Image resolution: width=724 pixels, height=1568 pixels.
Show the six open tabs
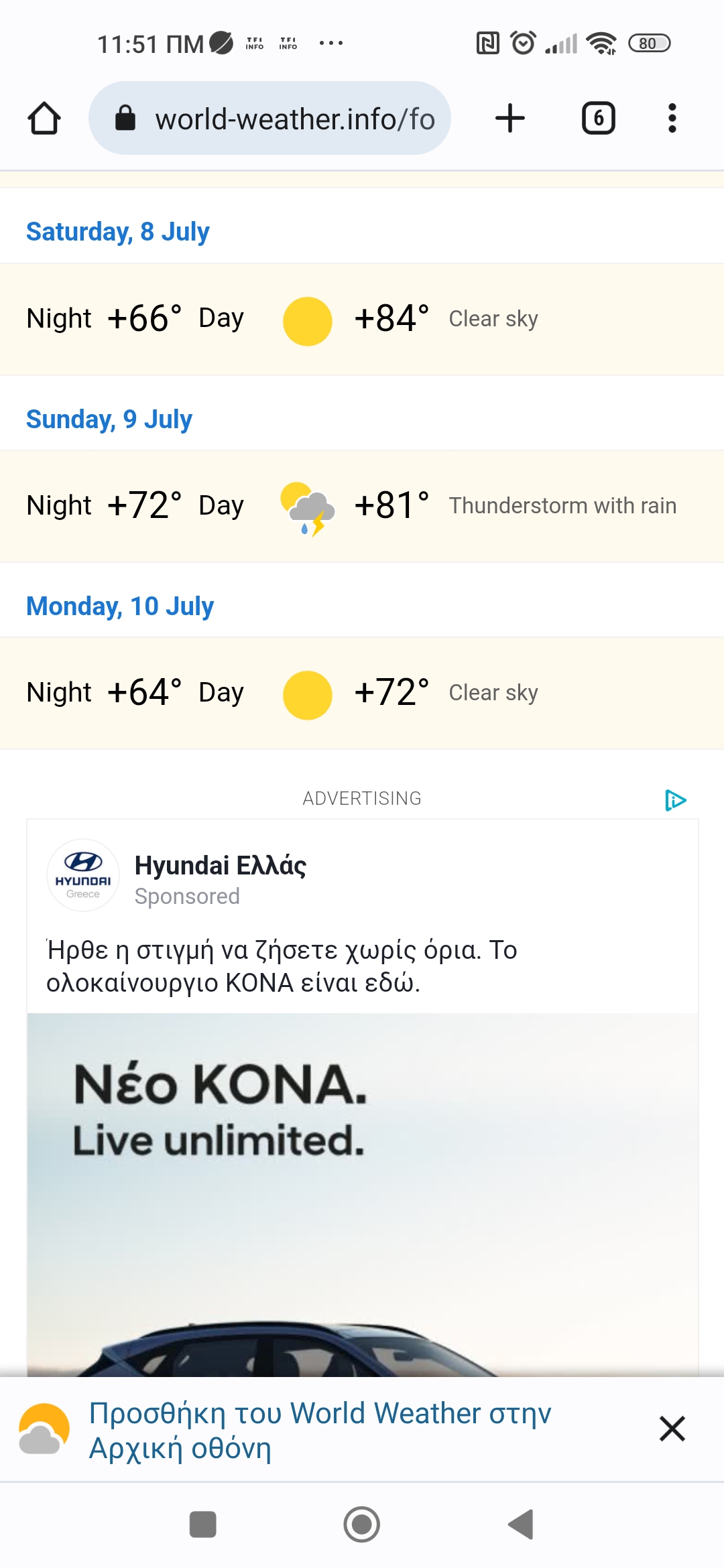point(598,119)
